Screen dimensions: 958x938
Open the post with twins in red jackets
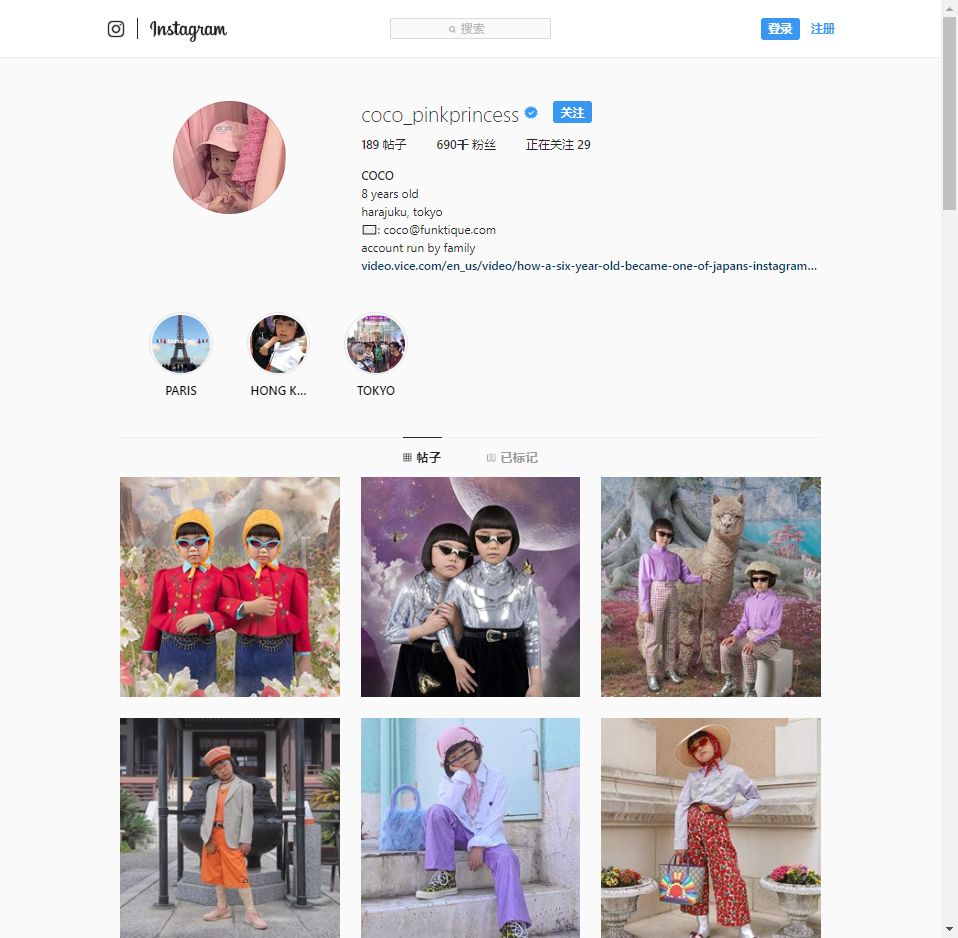tap(230, 587)
